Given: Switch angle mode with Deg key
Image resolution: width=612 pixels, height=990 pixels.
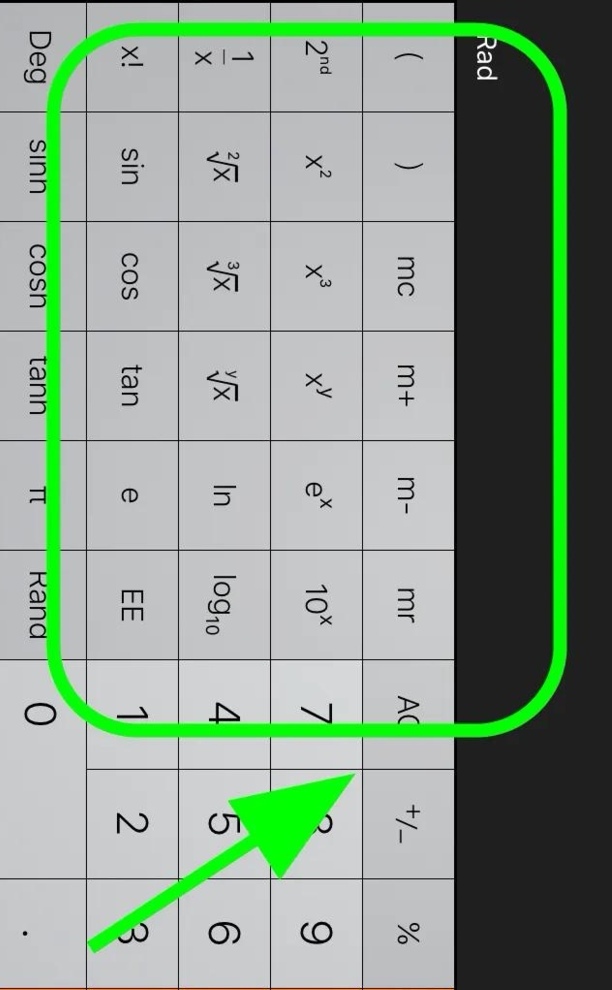Looking at the screenshot, I should click(x=42, y=57).
